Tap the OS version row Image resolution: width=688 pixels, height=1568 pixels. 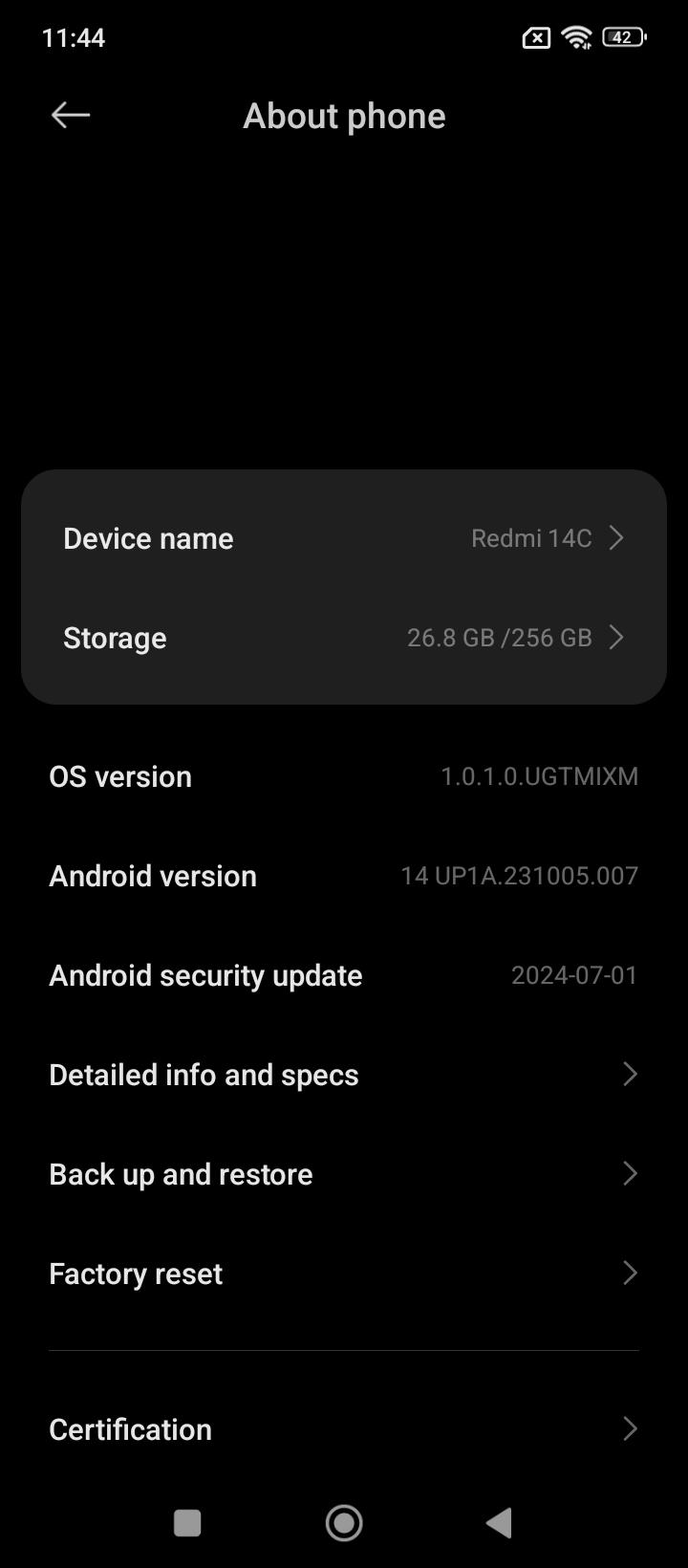coord(344,776)
